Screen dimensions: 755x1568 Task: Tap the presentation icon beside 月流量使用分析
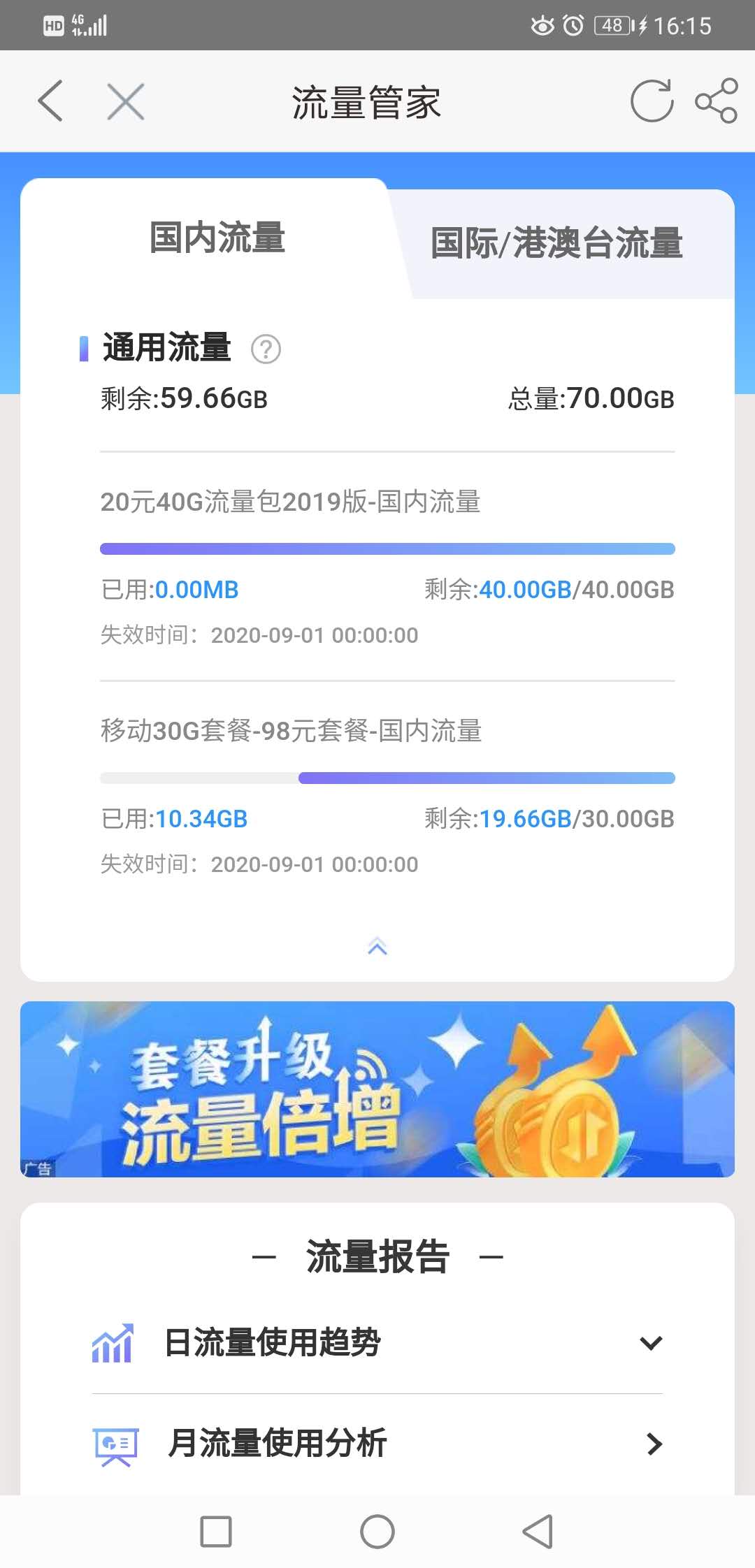[x=116, y=1442]
